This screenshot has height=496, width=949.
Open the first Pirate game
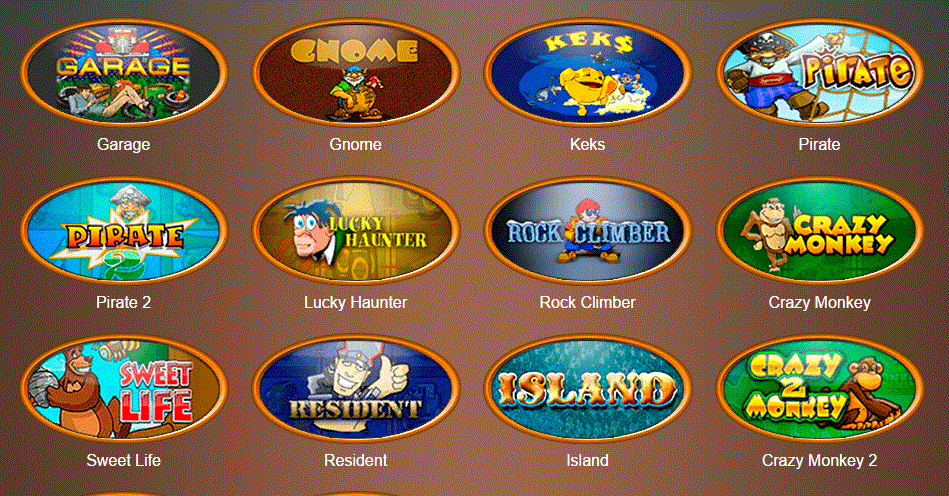819,72
